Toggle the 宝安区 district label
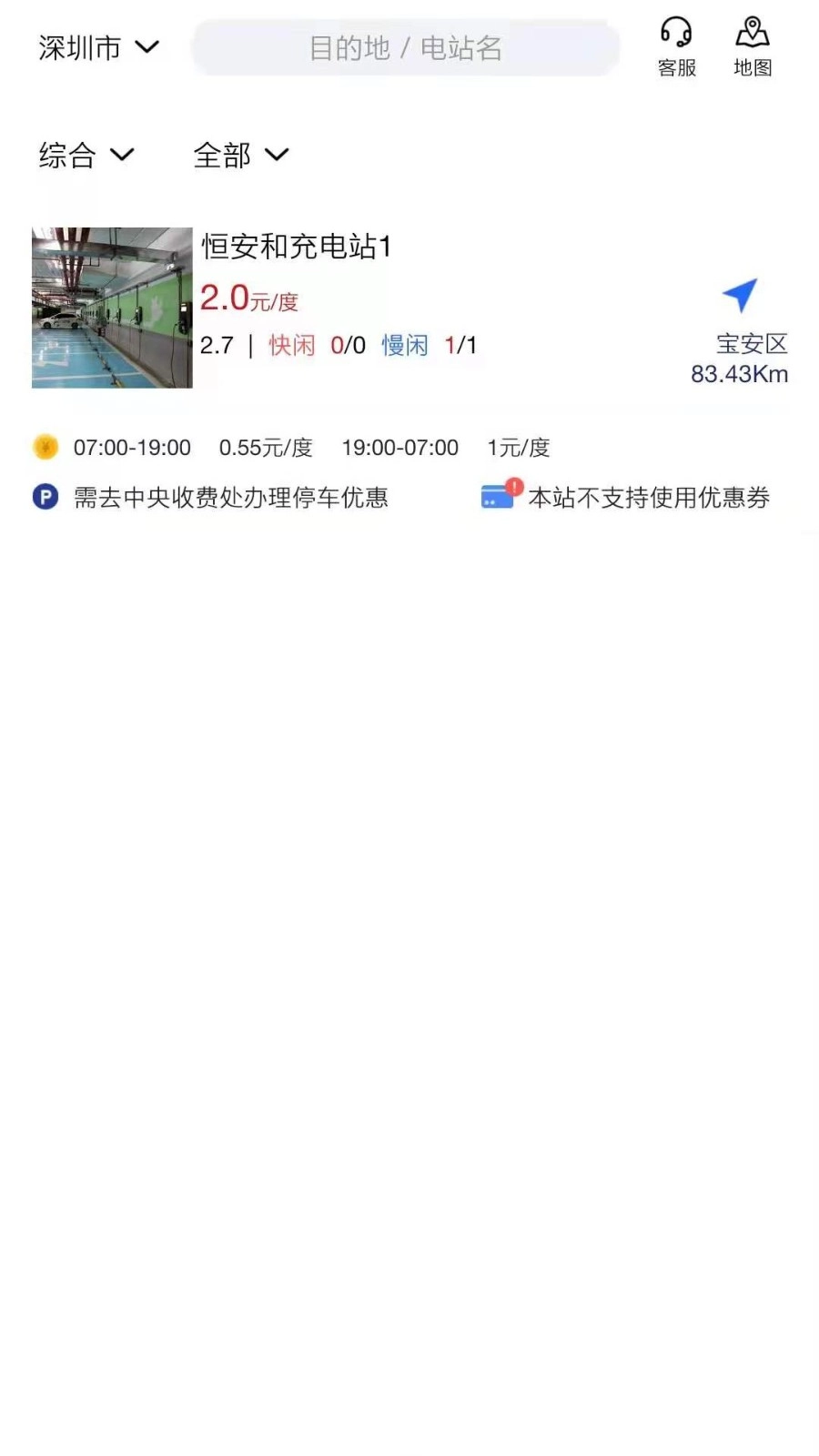This screenshot has width=819, height=1456. pos(752,344)
